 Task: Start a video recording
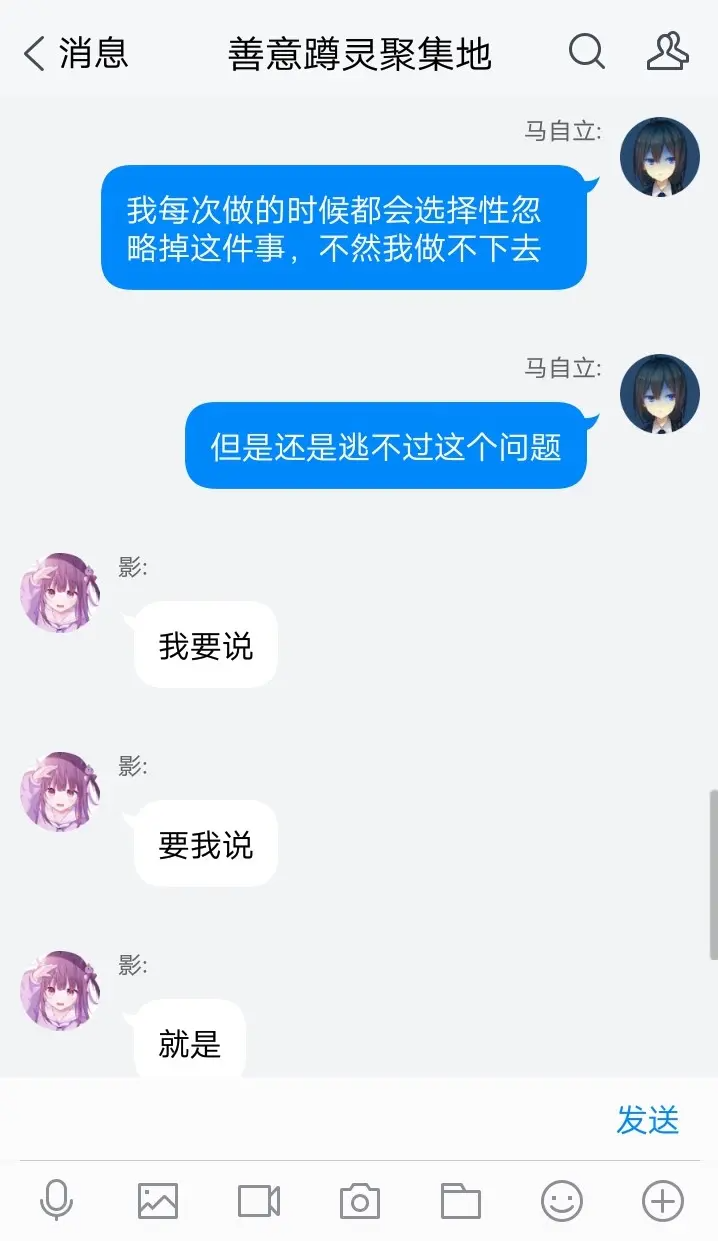(x=259, y=1200)
